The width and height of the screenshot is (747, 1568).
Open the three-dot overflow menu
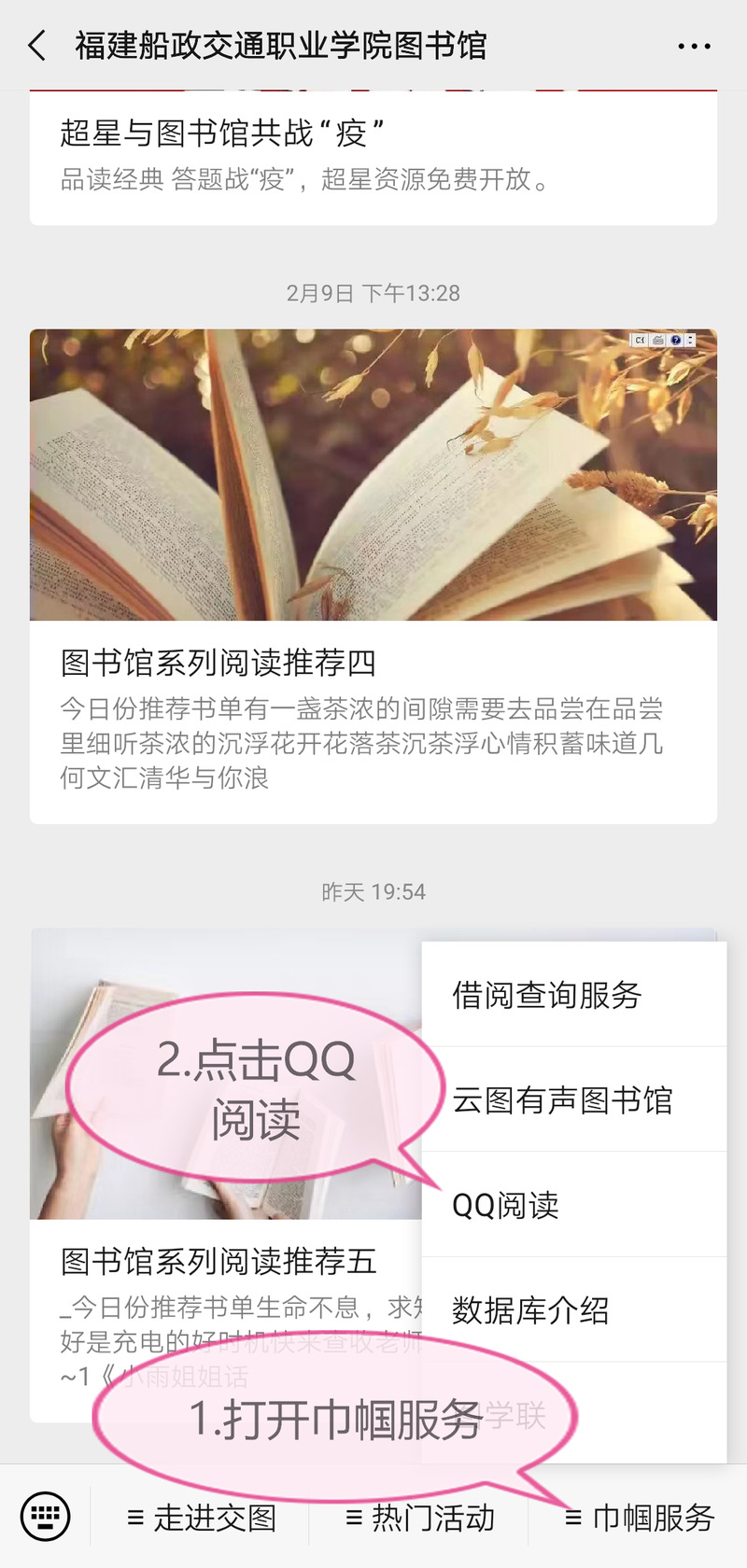[694, 46]
